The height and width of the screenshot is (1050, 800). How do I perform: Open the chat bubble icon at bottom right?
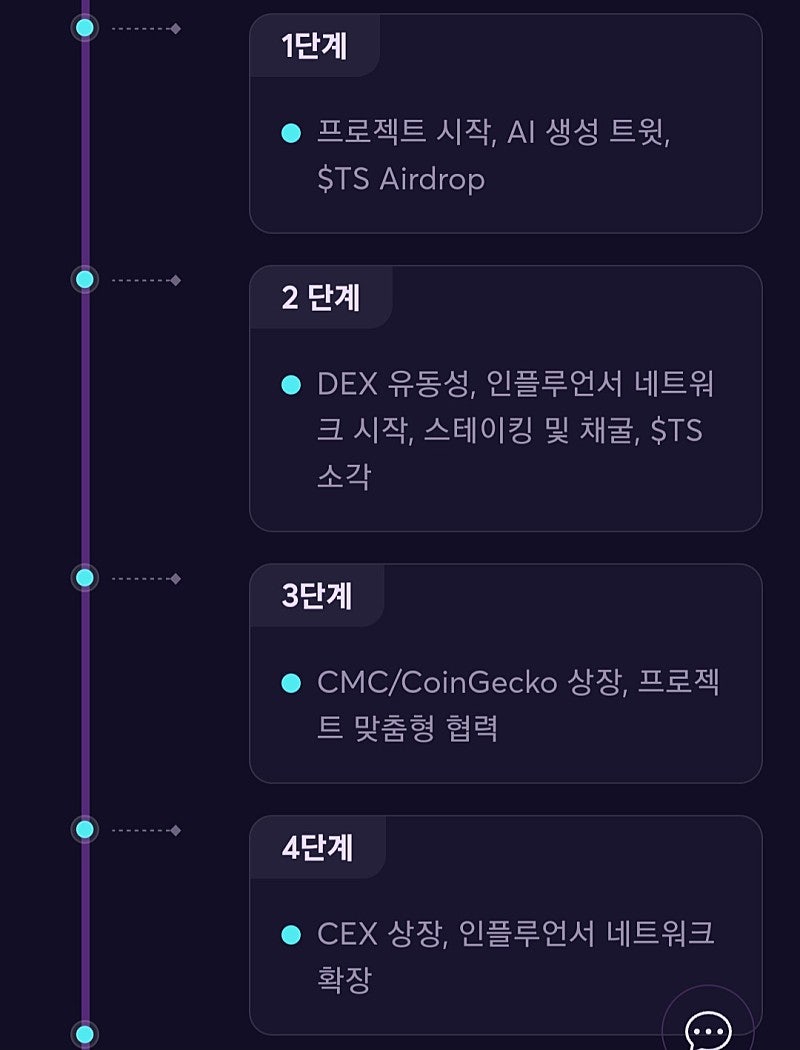[708, 1028]
